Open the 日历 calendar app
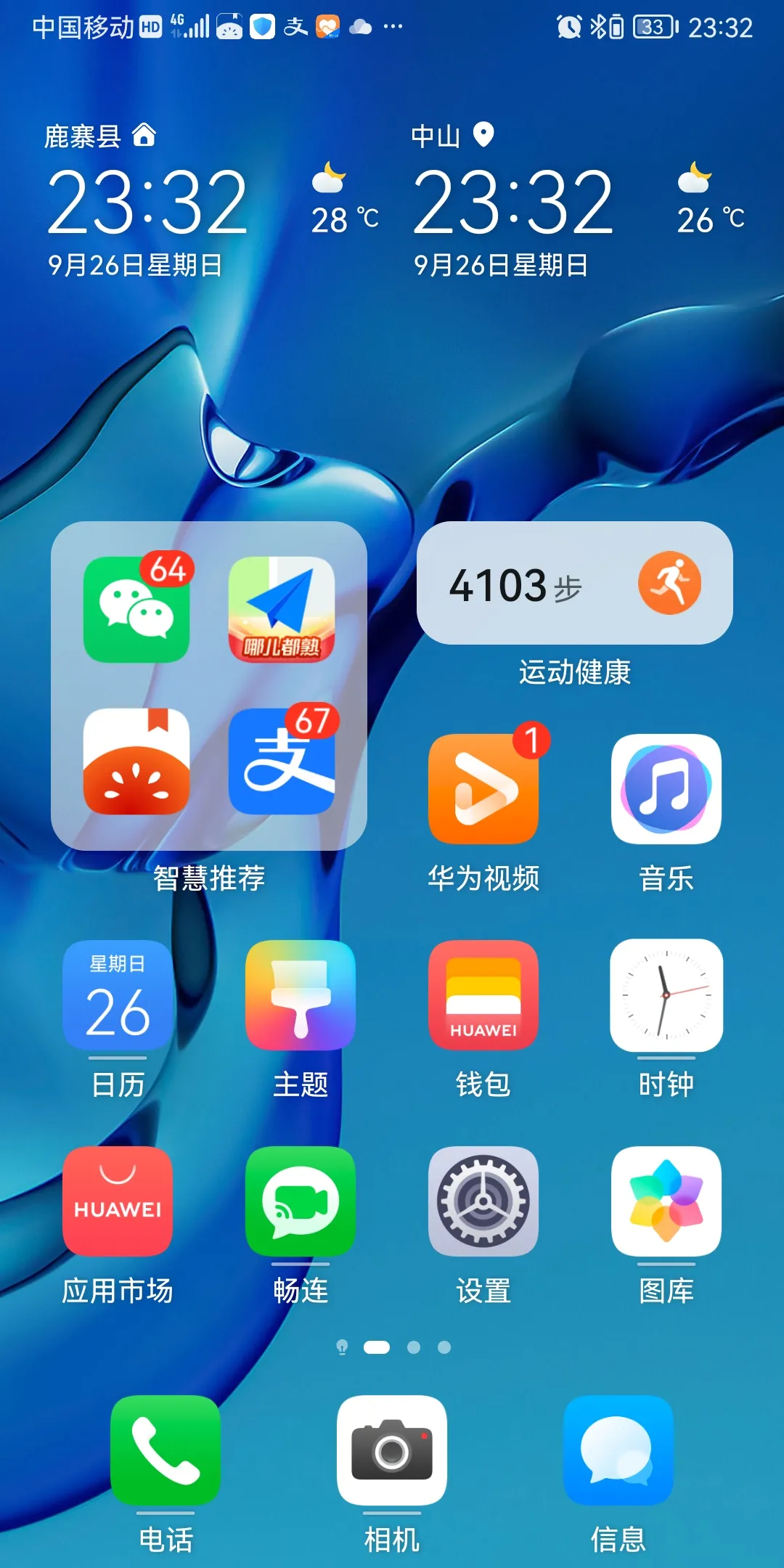Viewport: 784px width, 1568px height. pos(118,995)
